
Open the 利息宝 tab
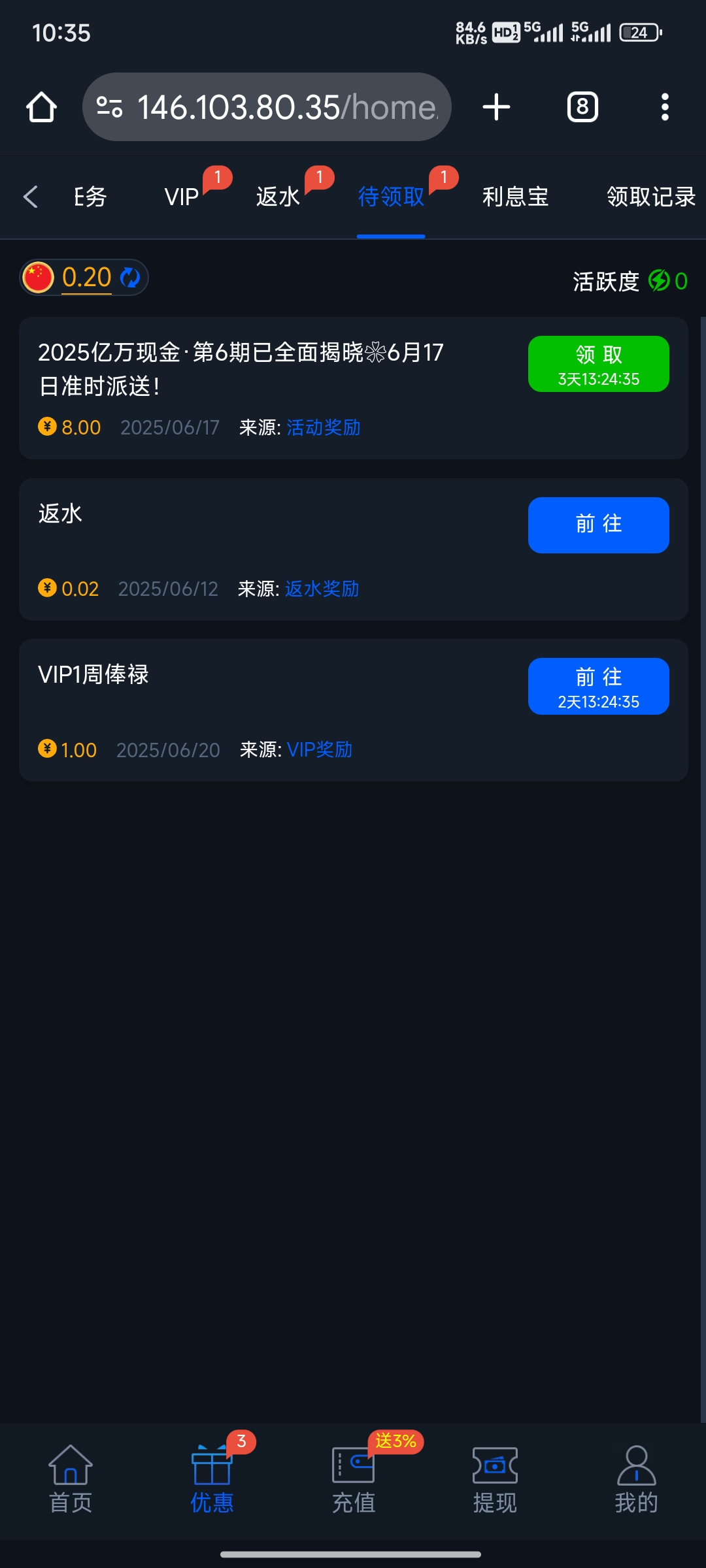click(515, 197)
